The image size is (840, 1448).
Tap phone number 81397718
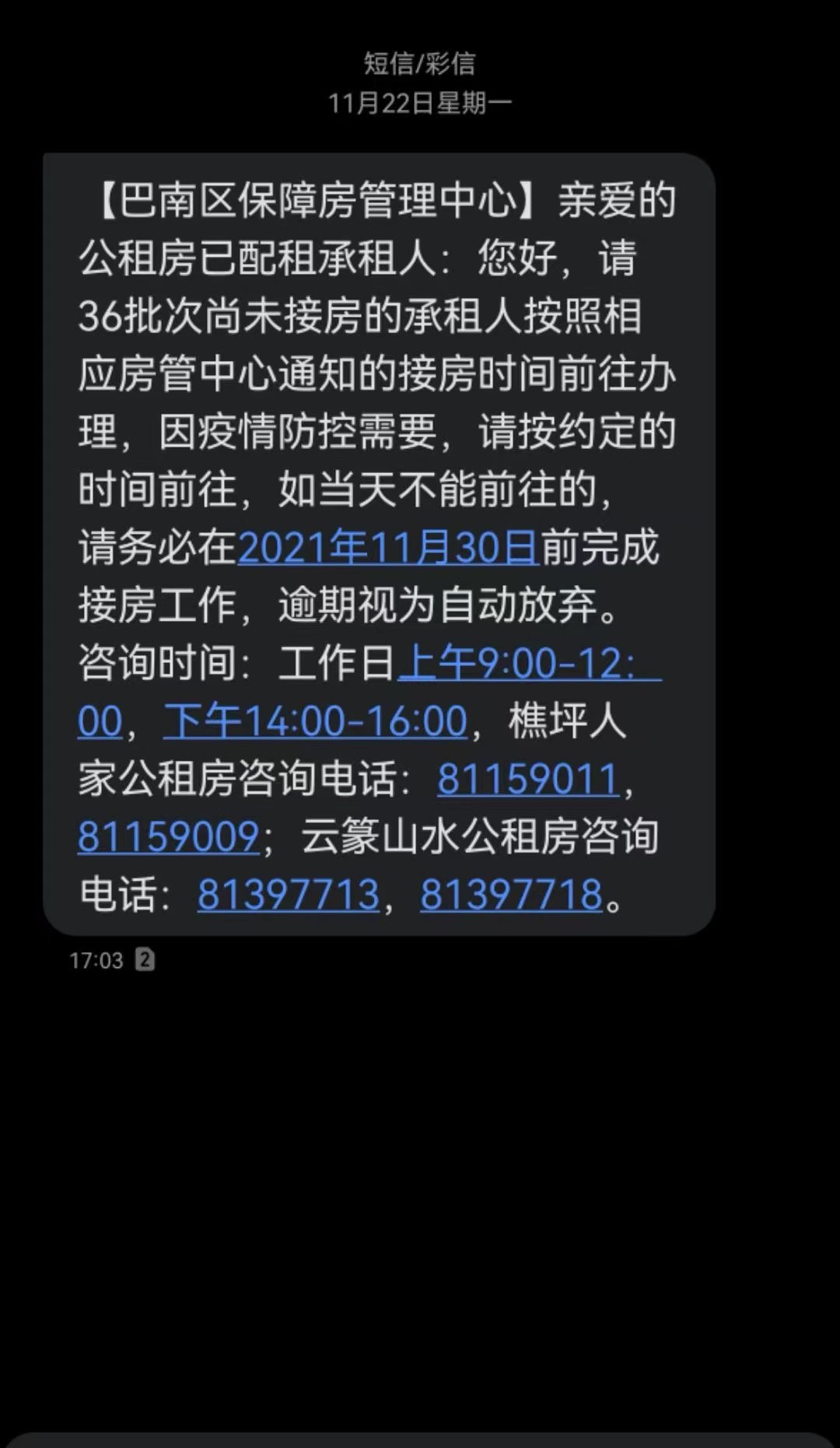(511, 894)
